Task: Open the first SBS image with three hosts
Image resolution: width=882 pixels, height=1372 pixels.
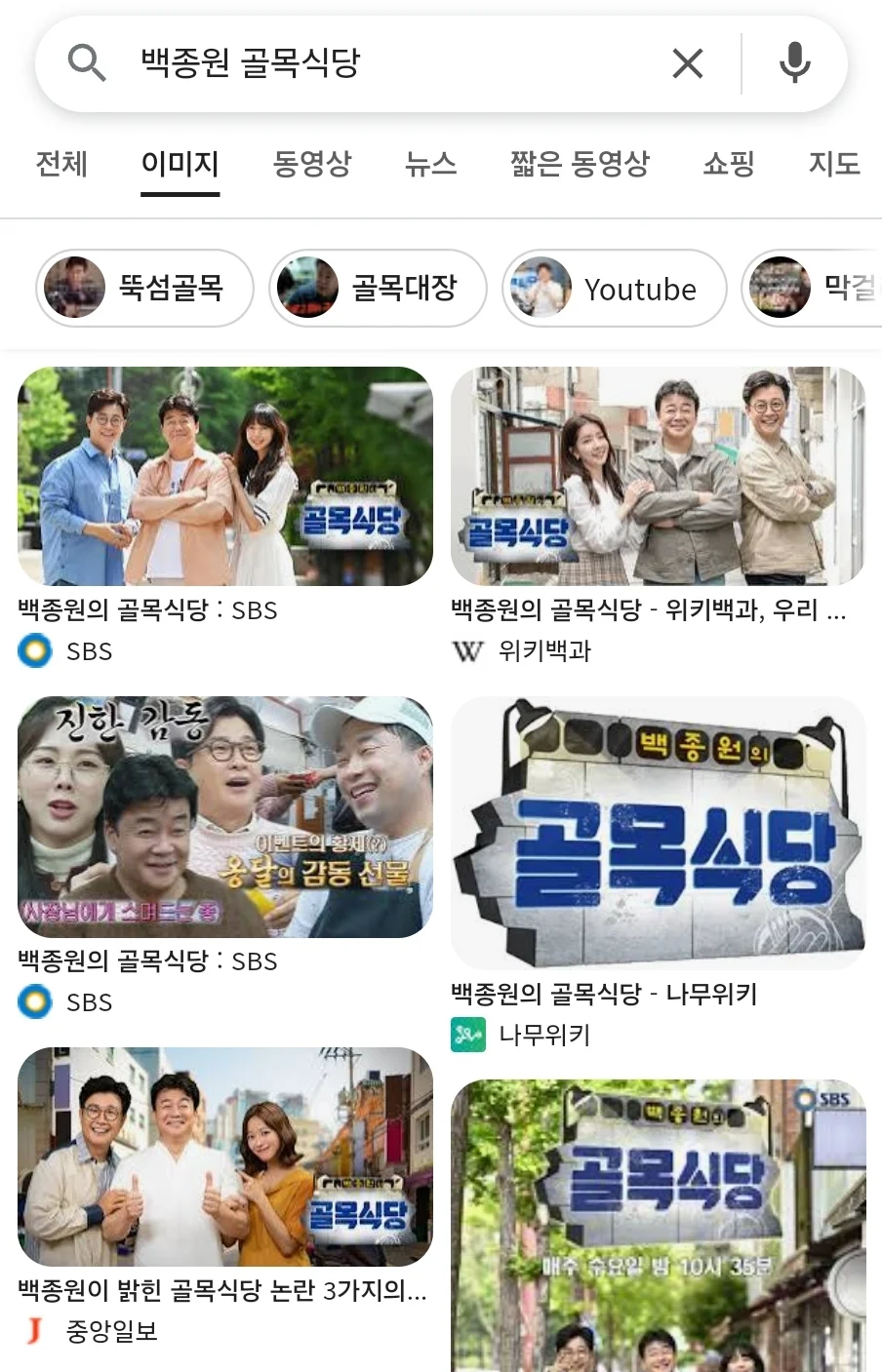Action: point(224,476)
